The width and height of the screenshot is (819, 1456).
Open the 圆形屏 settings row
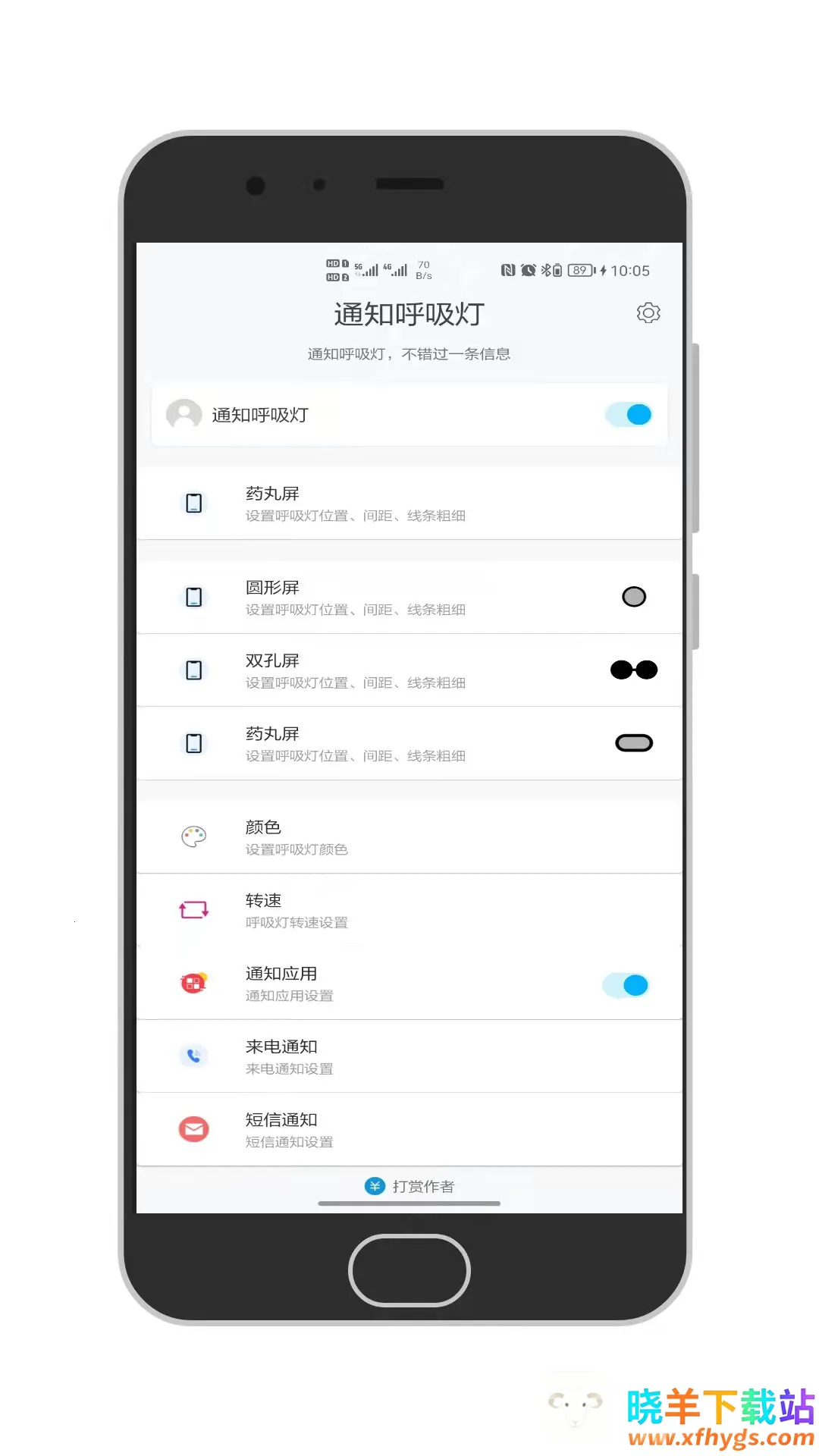point(409,598)
